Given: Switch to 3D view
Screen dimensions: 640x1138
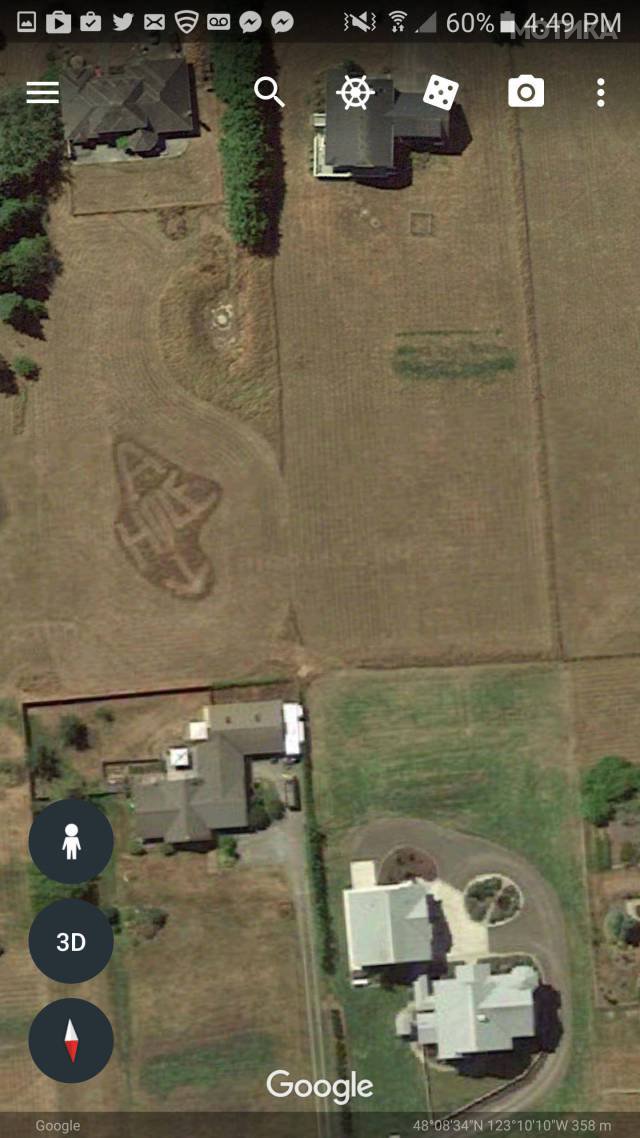Looking at the screenshot, I should (71, 941).
